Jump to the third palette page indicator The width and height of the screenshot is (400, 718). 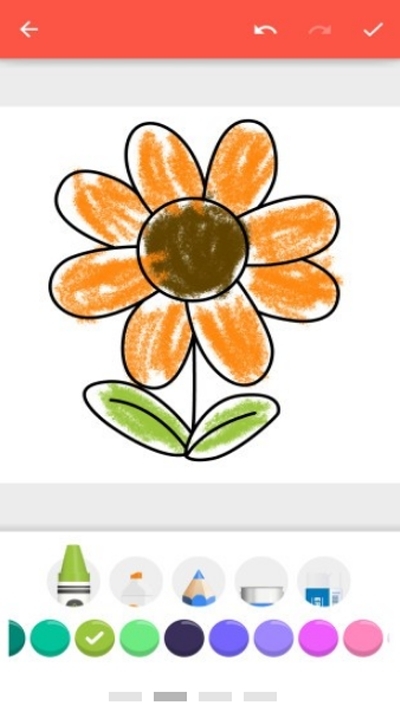click(215, 696)
